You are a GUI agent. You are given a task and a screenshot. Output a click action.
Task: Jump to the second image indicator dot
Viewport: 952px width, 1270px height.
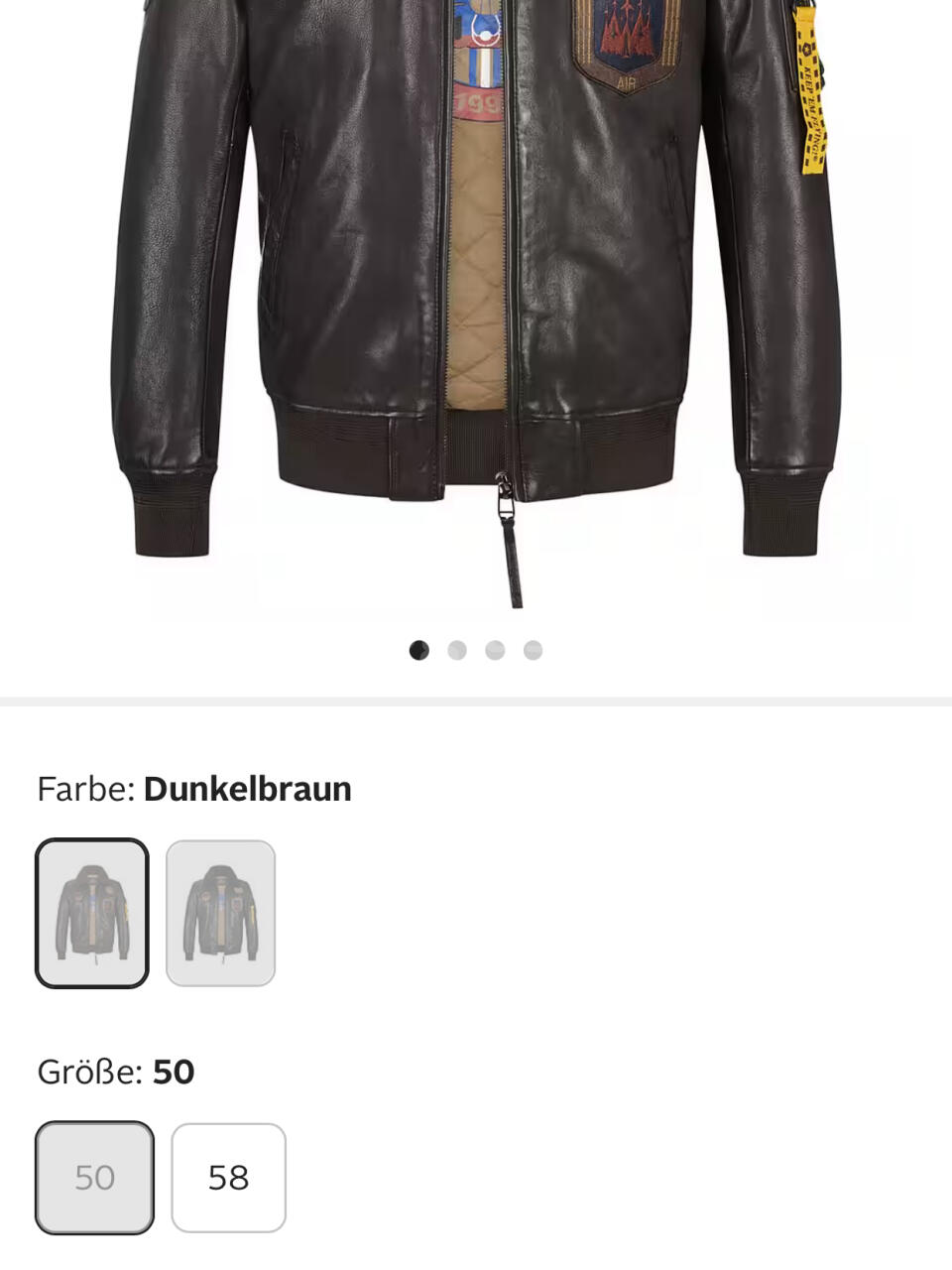point(457,650)
